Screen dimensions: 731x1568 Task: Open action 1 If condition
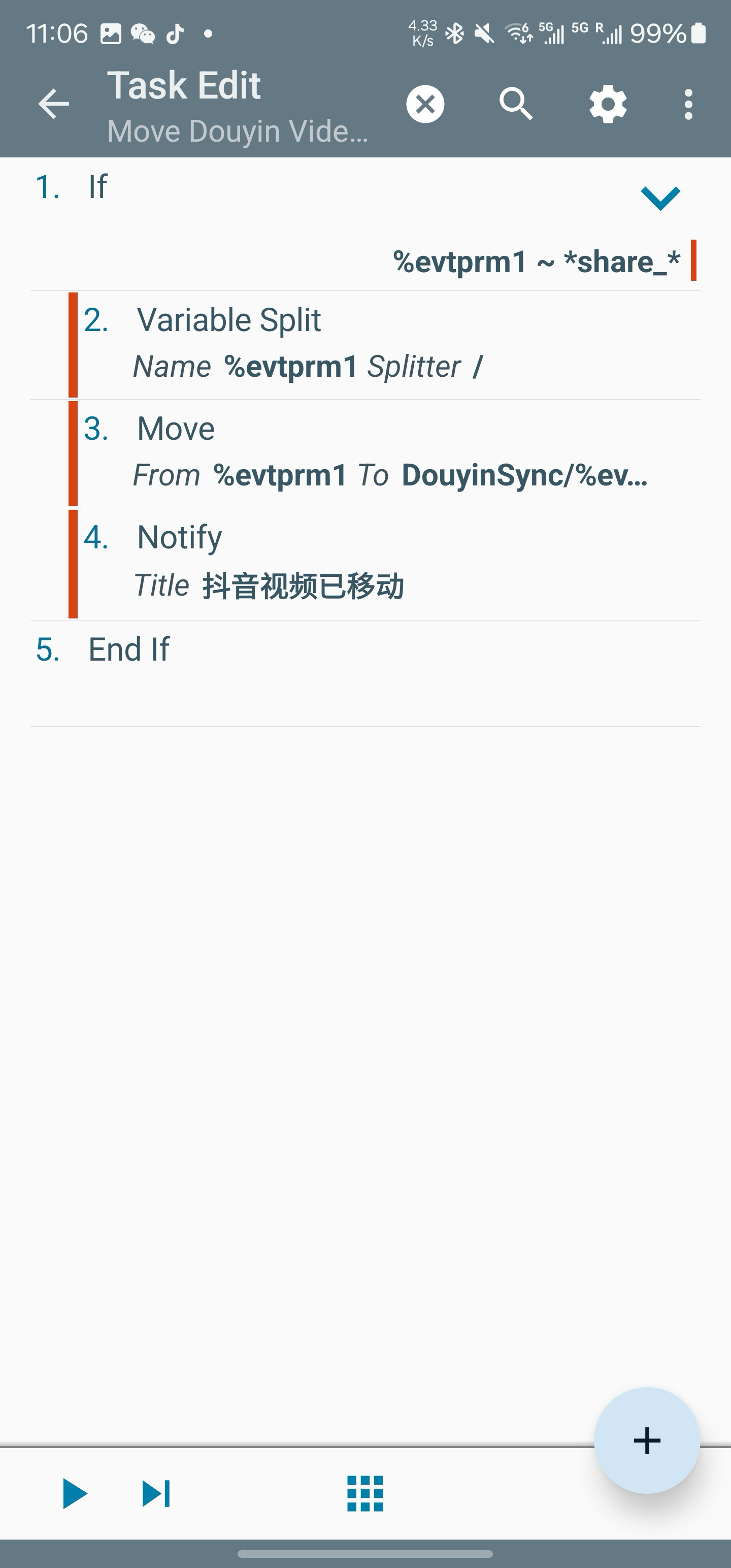365,224
